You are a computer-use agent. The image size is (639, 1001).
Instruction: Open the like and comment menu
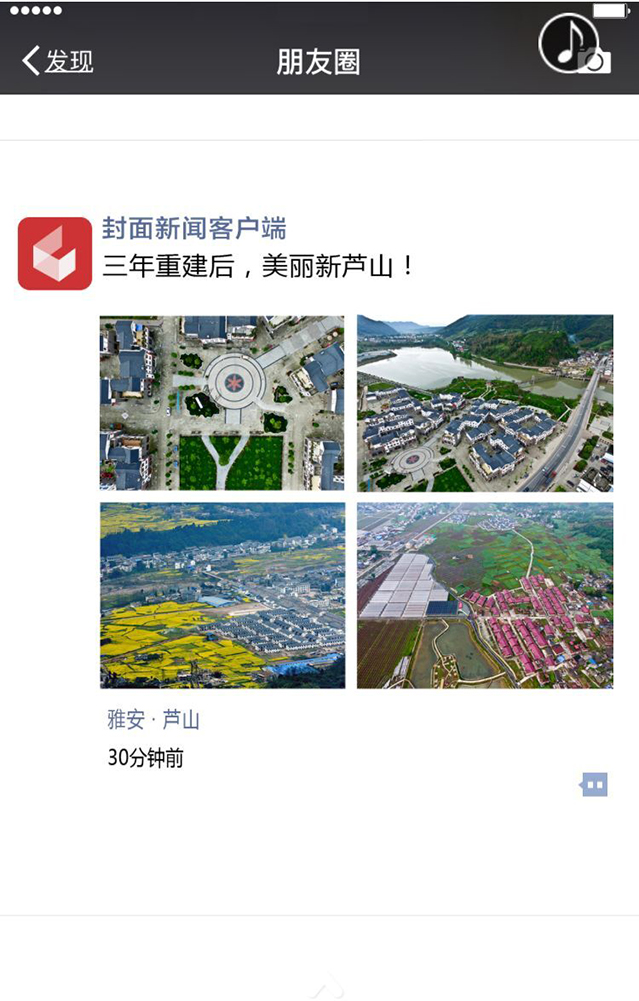[594, 785]
